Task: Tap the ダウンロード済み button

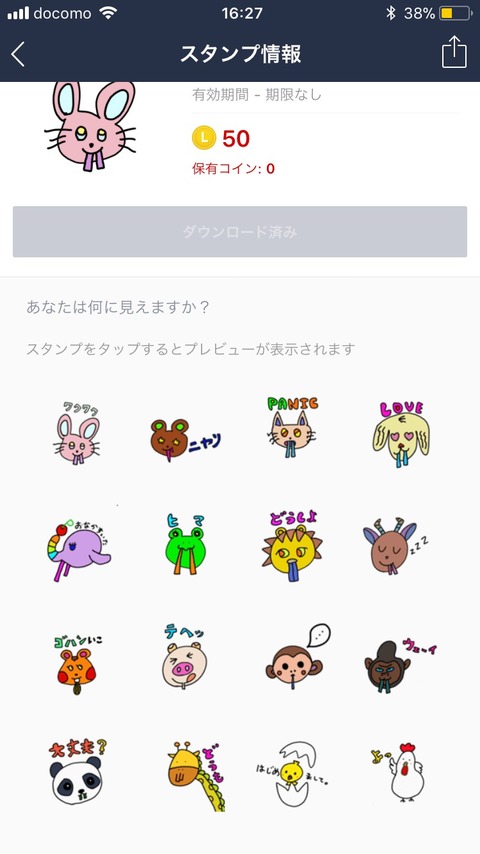Action: (240, 231)
